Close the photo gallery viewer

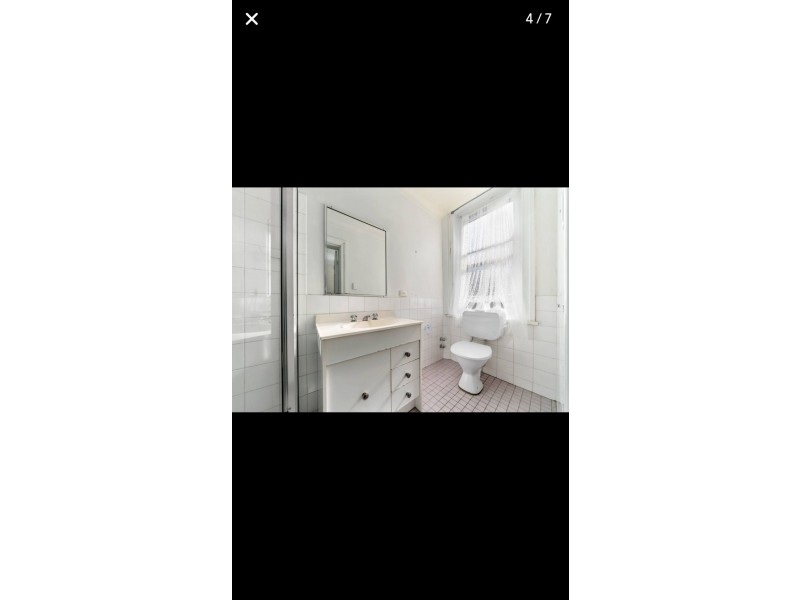pos(252,19)
